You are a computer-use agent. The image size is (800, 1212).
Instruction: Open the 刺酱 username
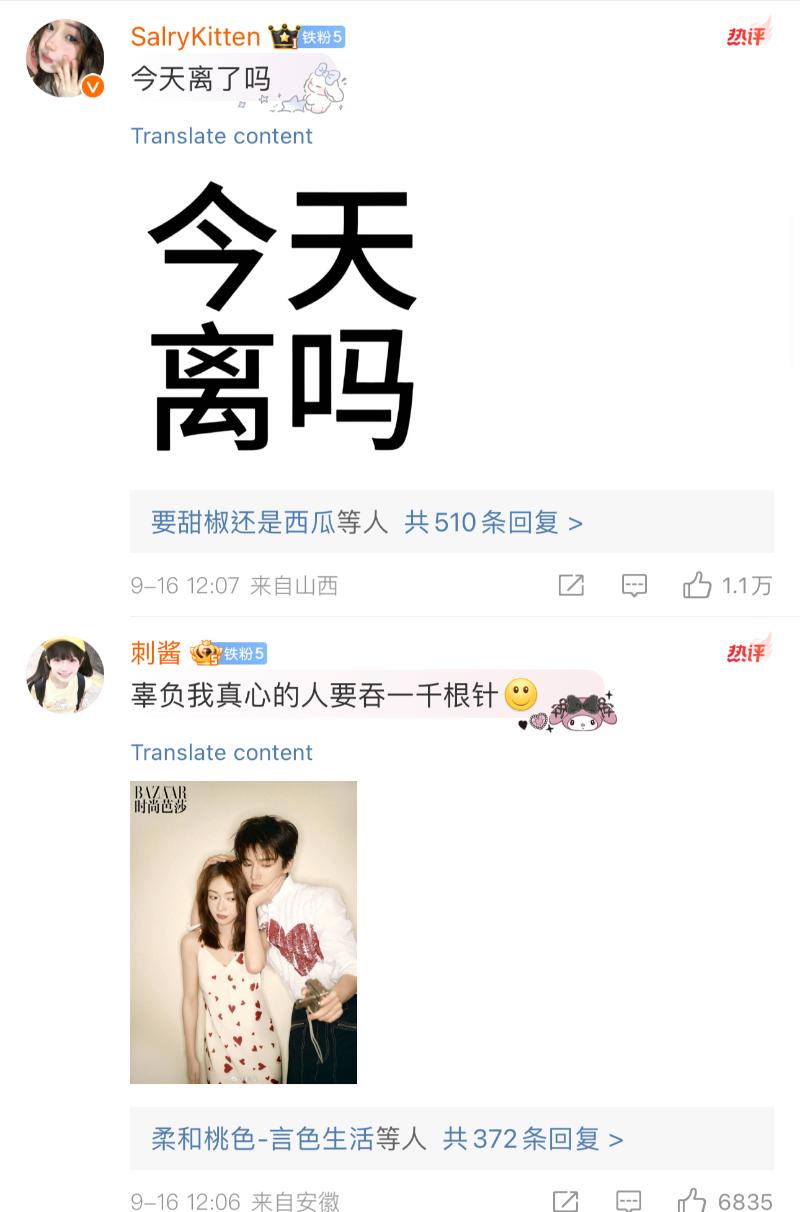[156, 653]
